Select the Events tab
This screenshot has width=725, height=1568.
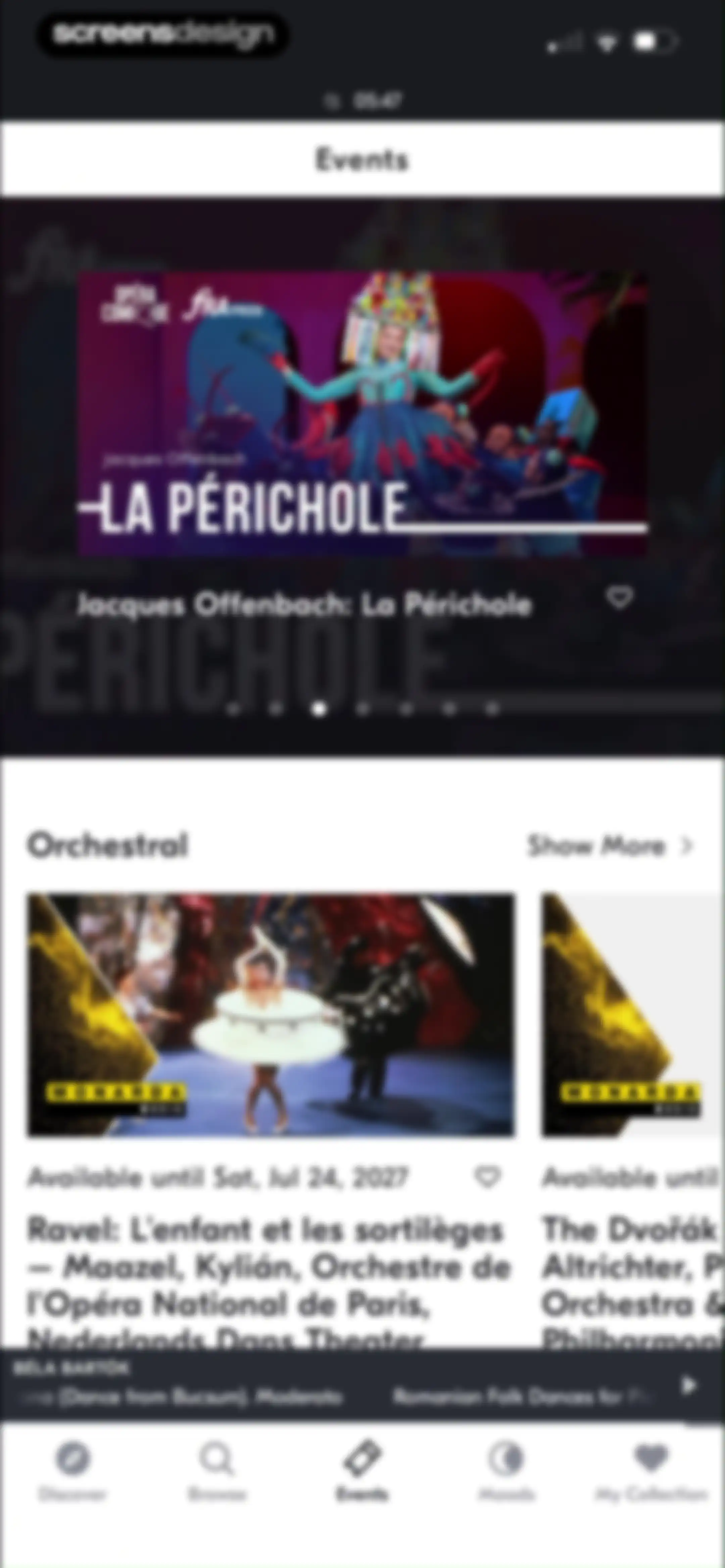362,1471
